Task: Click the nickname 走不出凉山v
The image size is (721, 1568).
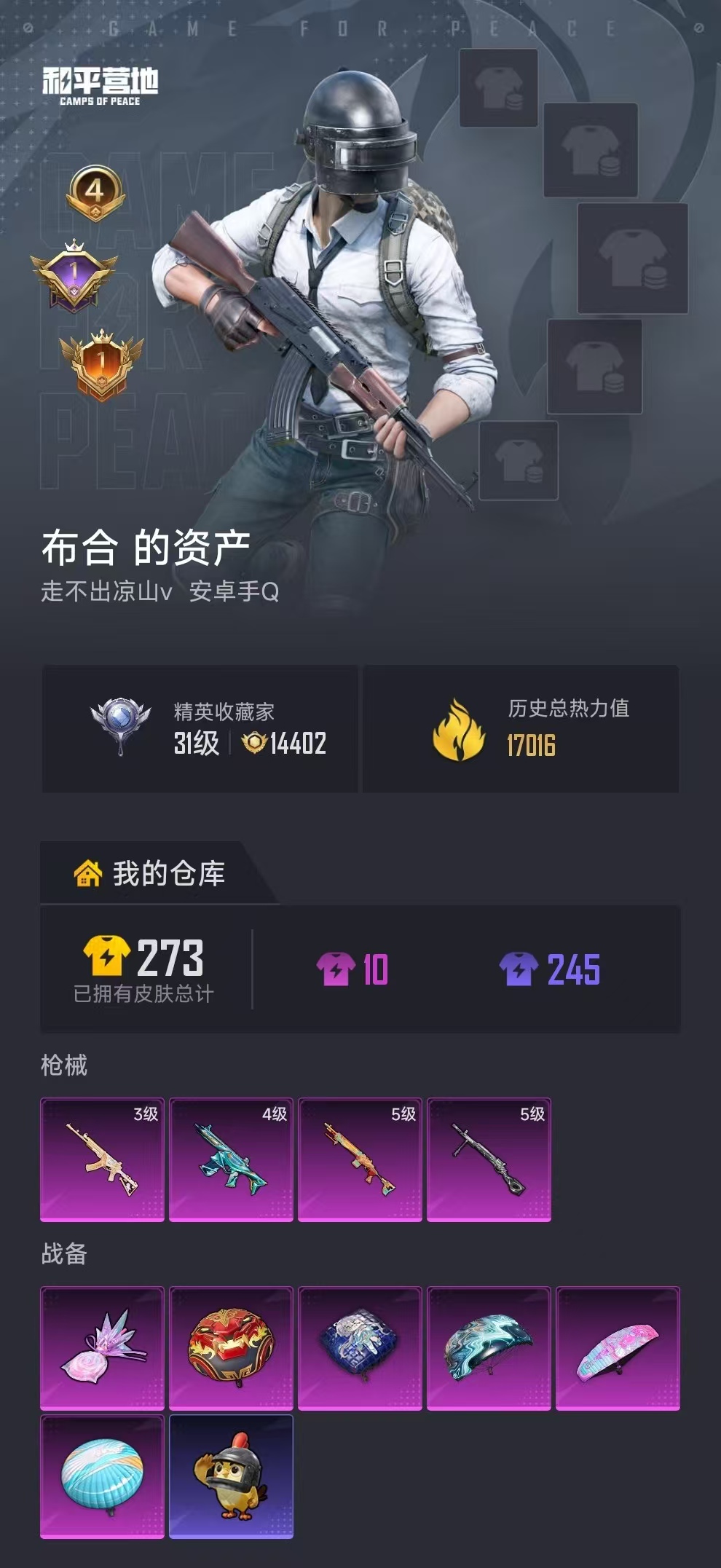Action: pos(104,592)
